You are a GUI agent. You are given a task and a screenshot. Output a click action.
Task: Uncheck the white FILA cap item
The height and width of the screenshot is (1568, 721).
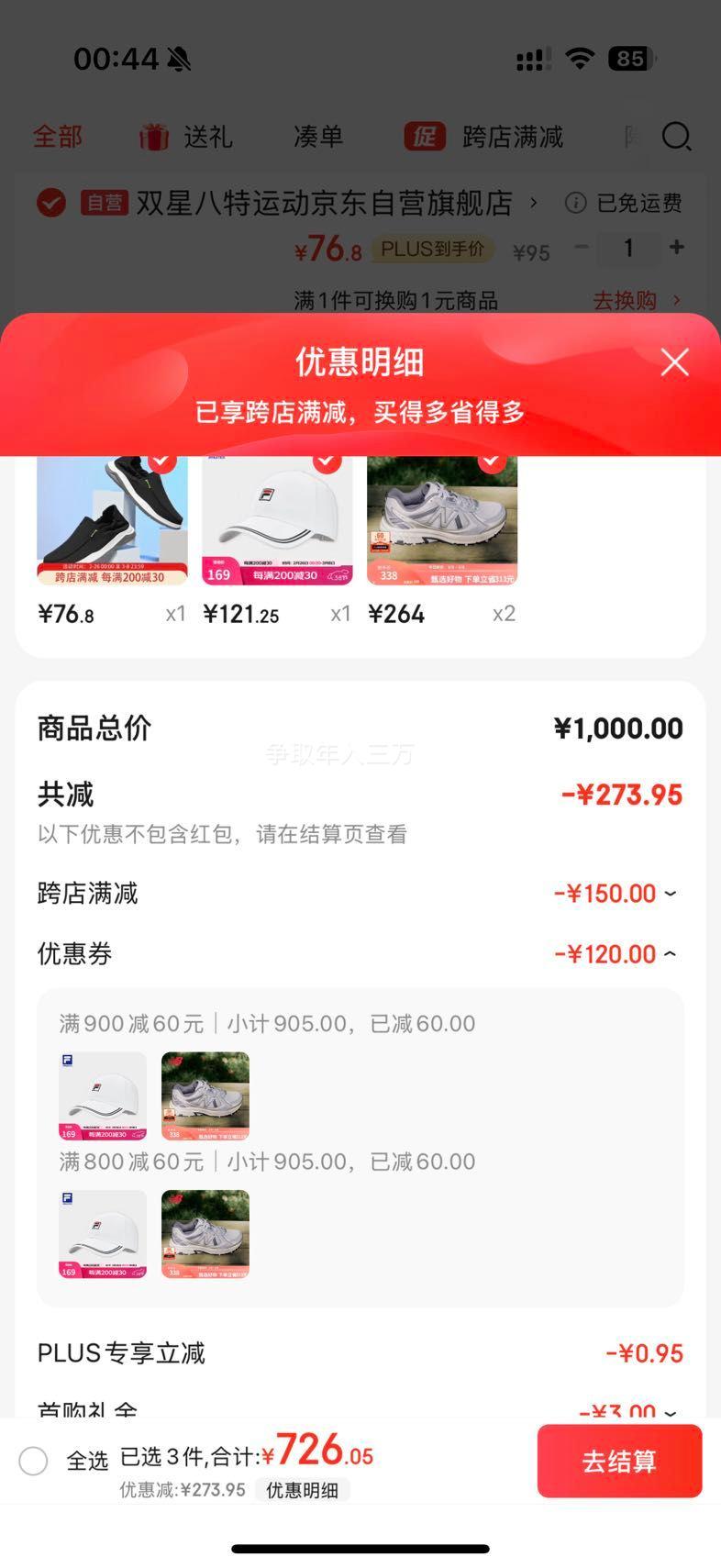327,462
